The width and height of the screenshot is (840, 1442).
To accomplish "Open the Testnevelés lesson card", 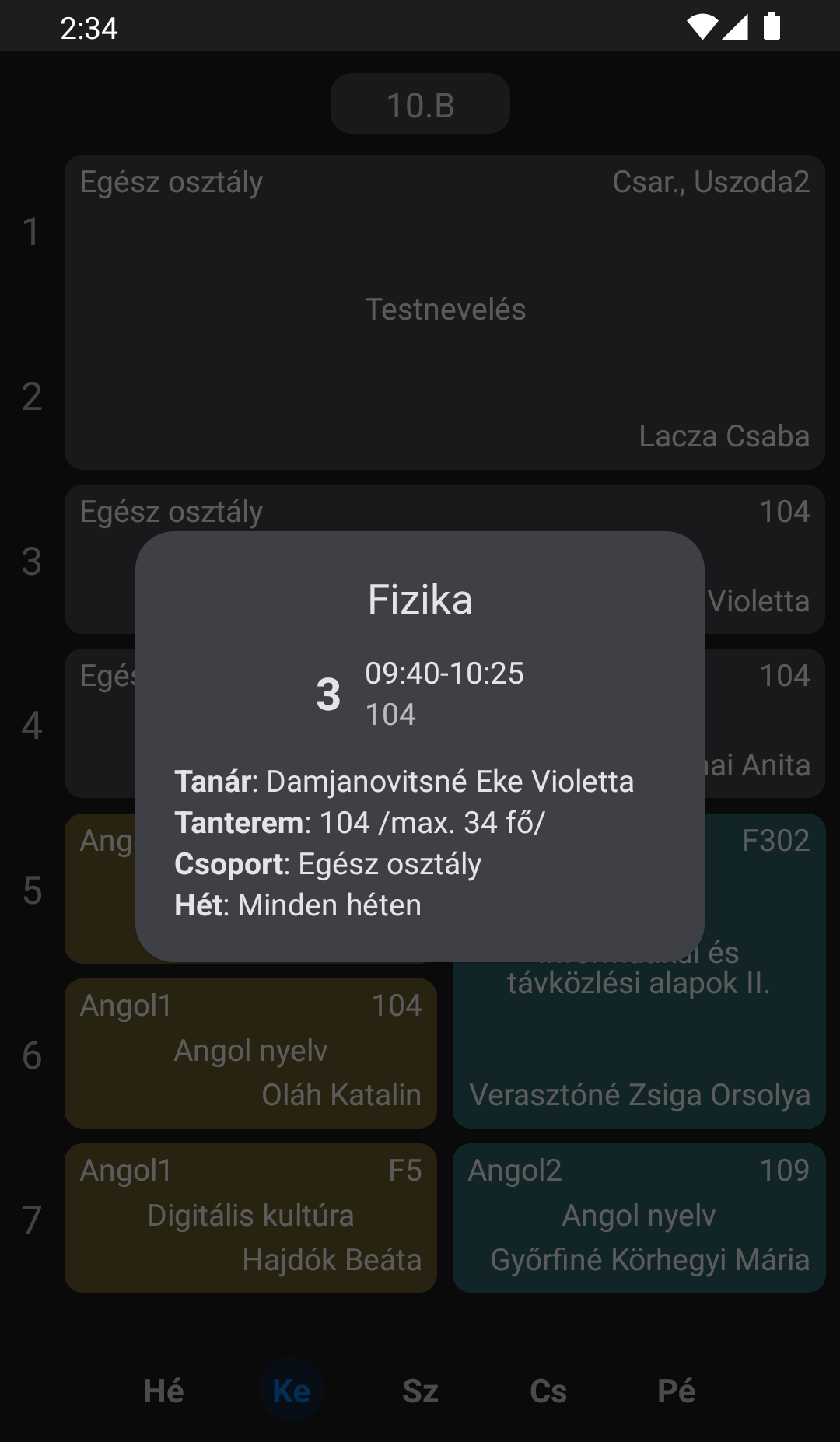I will pos(444,311).
